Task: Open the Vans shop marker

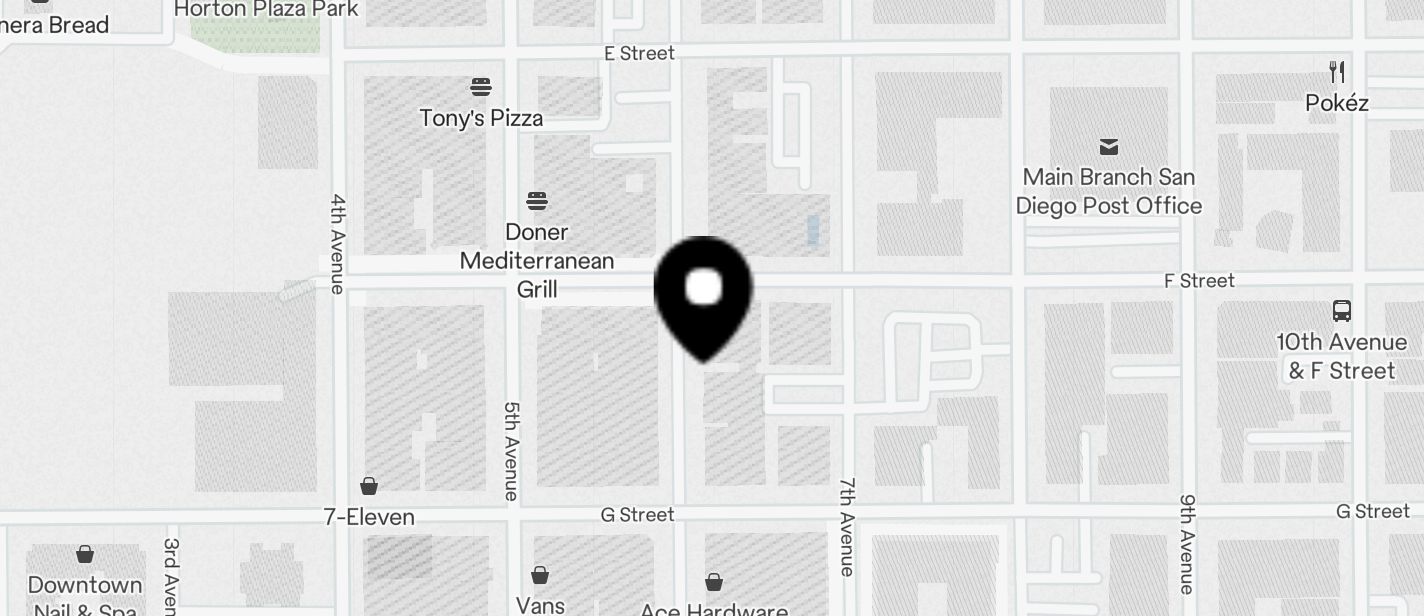Action: 540,575
